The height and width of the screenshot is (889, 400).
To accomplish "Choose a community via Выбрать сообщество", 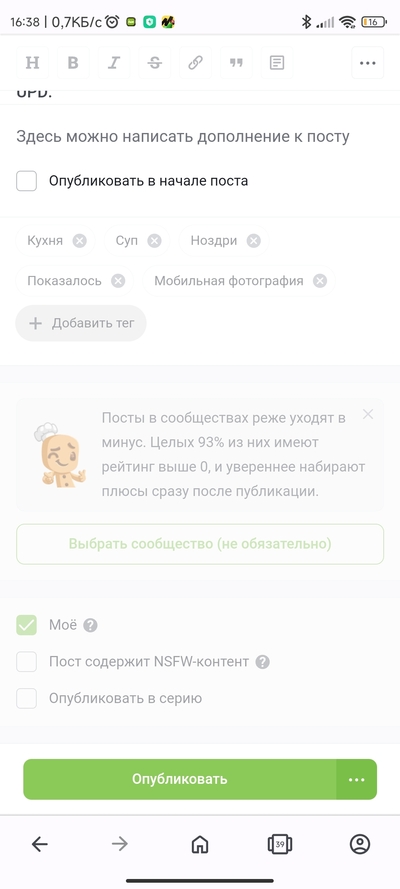I will coord(200,544).
